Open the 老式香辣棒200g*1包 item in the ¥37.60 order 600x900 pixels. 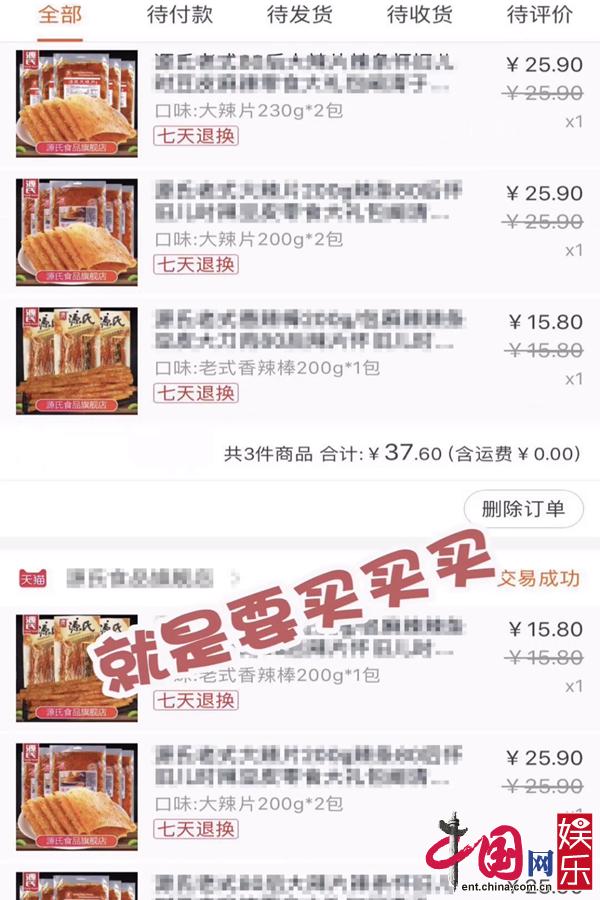(x=300, y=360)
